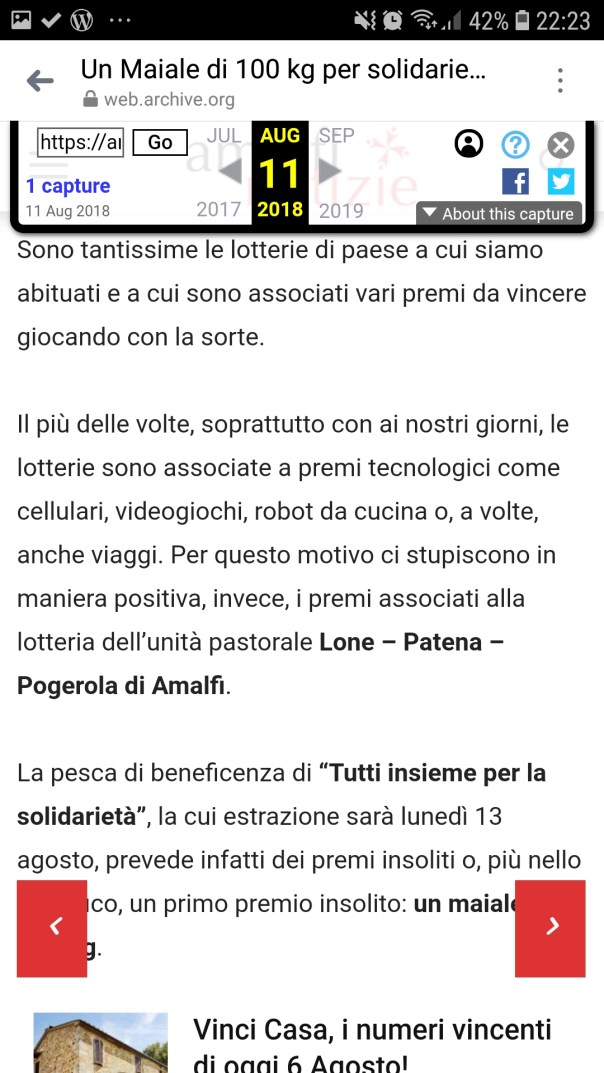Jump to the next capture arrow
The width and height of the screenshot is (604, 1073).
pyautogui.click(x=329, y=172)
